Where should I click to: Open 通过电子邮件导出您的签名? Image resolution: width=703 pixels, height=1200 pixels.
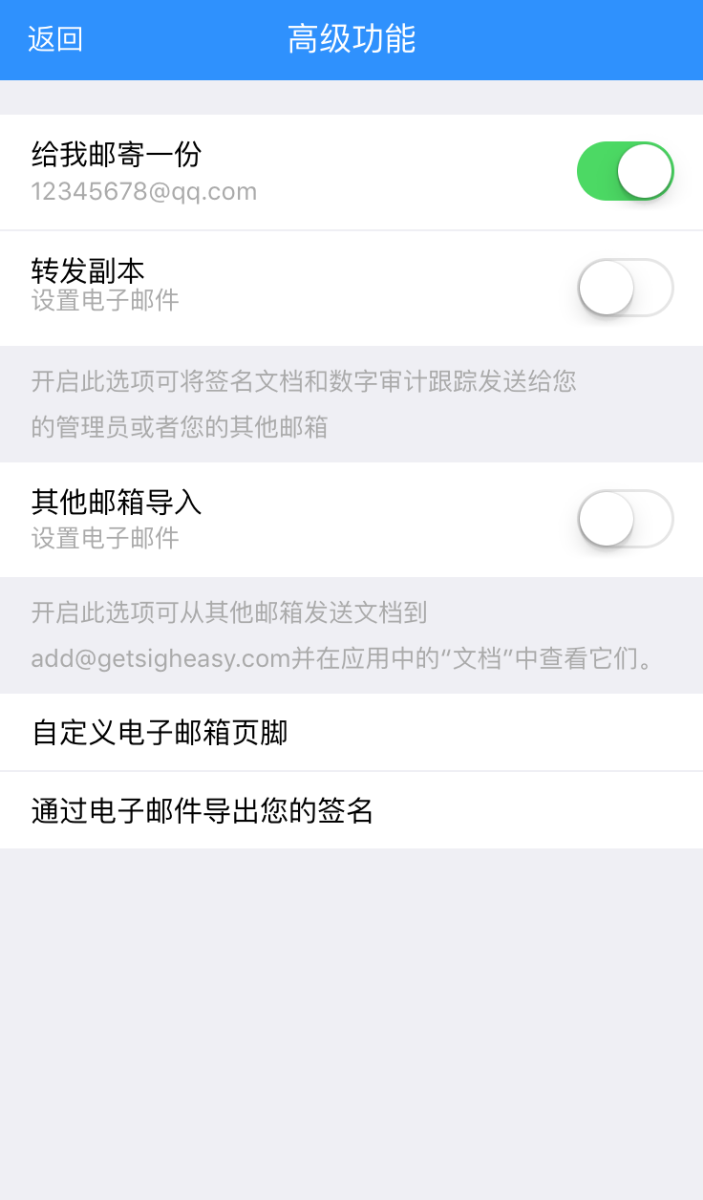click(350, 811)
